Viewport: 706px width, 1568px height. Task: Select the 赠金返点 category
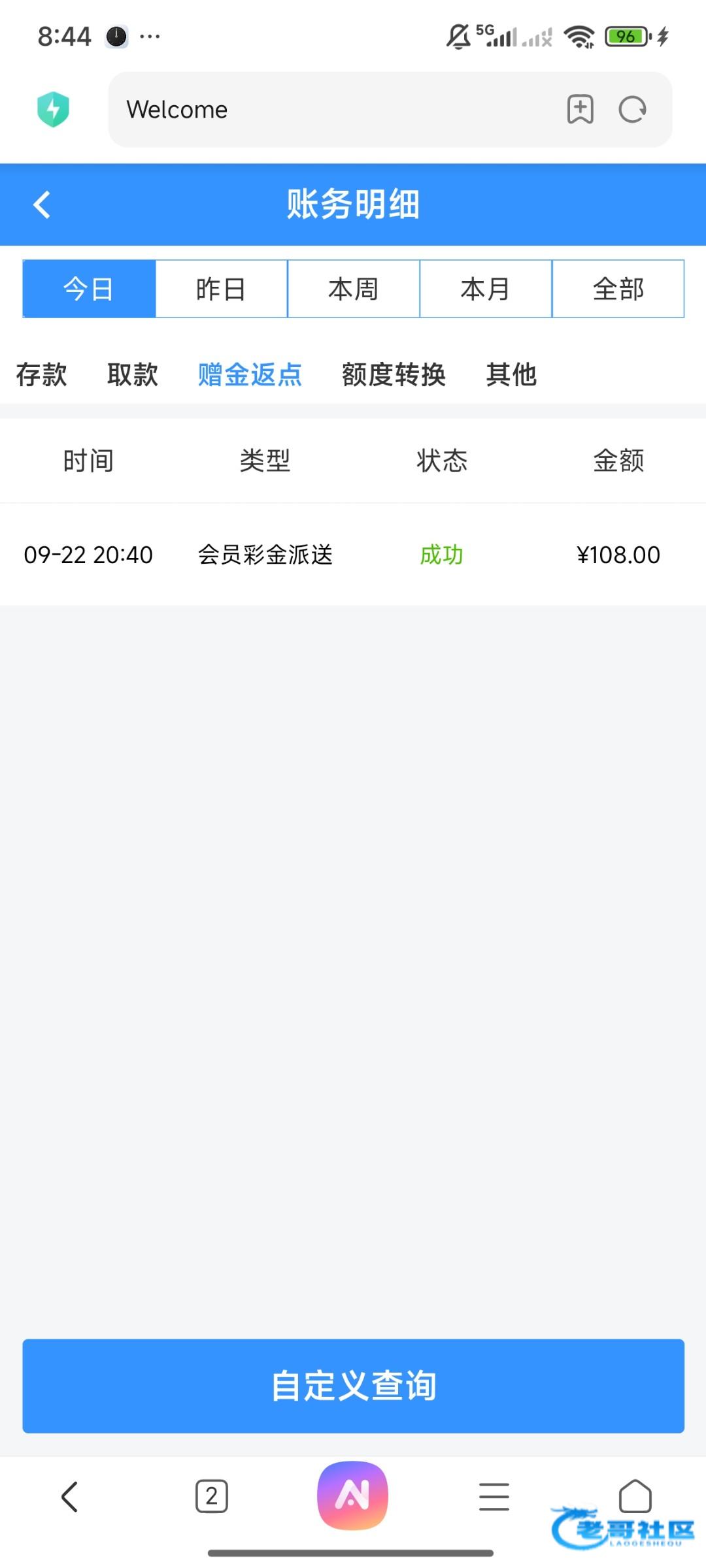coord(250,375)
